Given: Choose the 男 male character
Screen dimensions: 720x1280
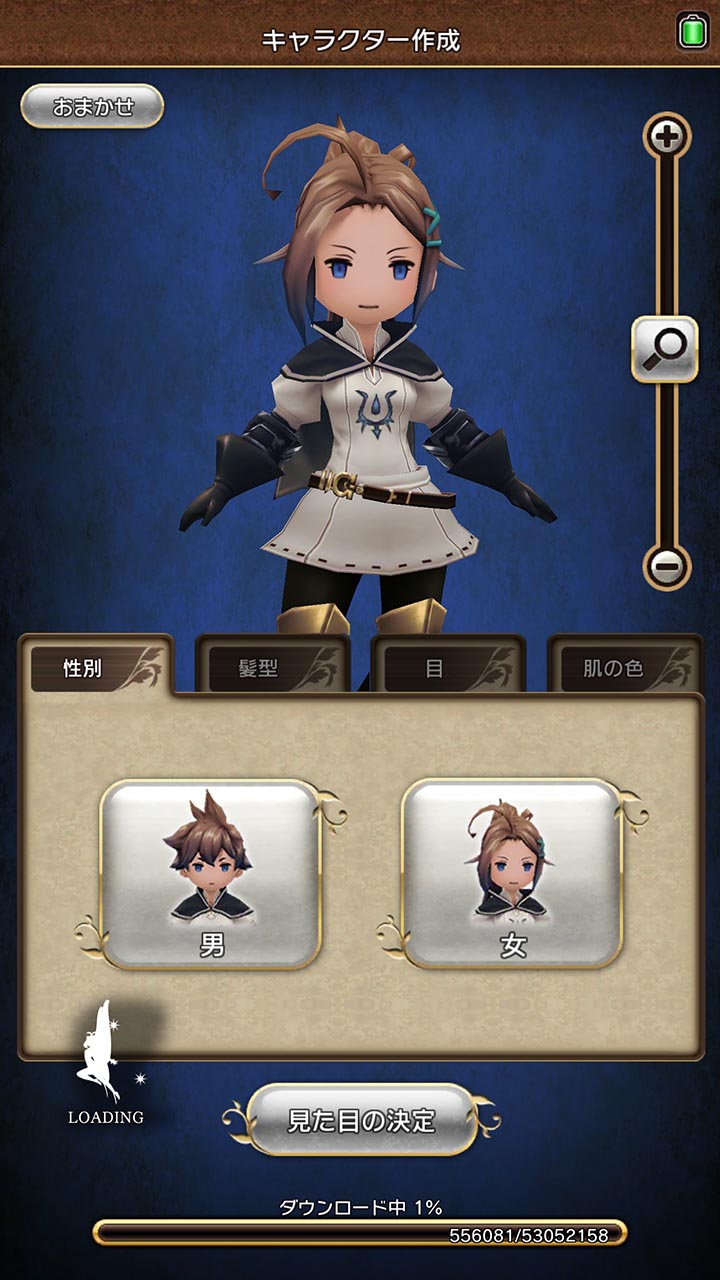Looking at the screenshot, I should [211, 874].
